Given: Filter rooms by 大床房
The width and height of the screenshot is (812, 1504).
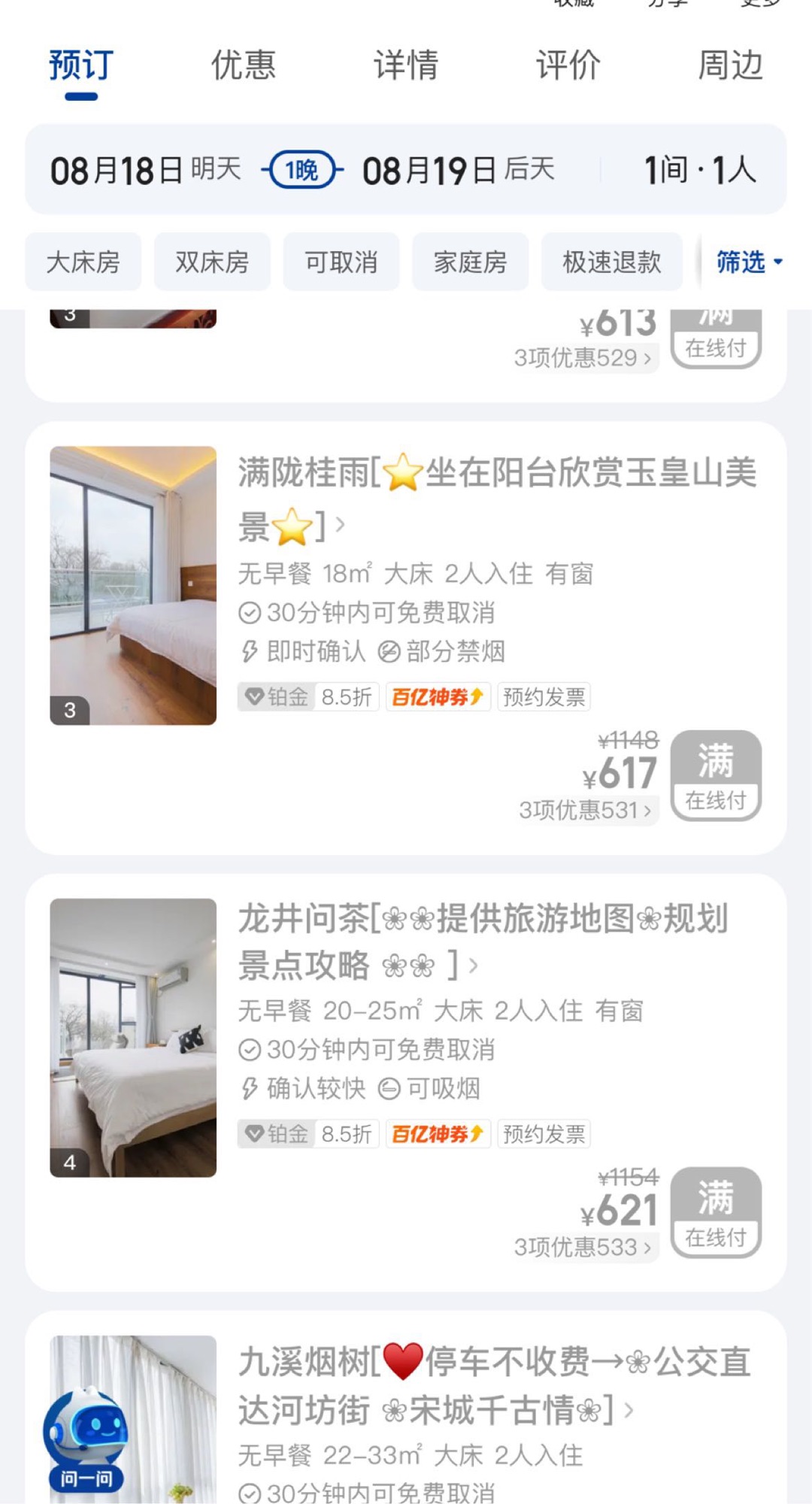Looking at the screenshot, I should pyautogui.click(x=83, y=262).
